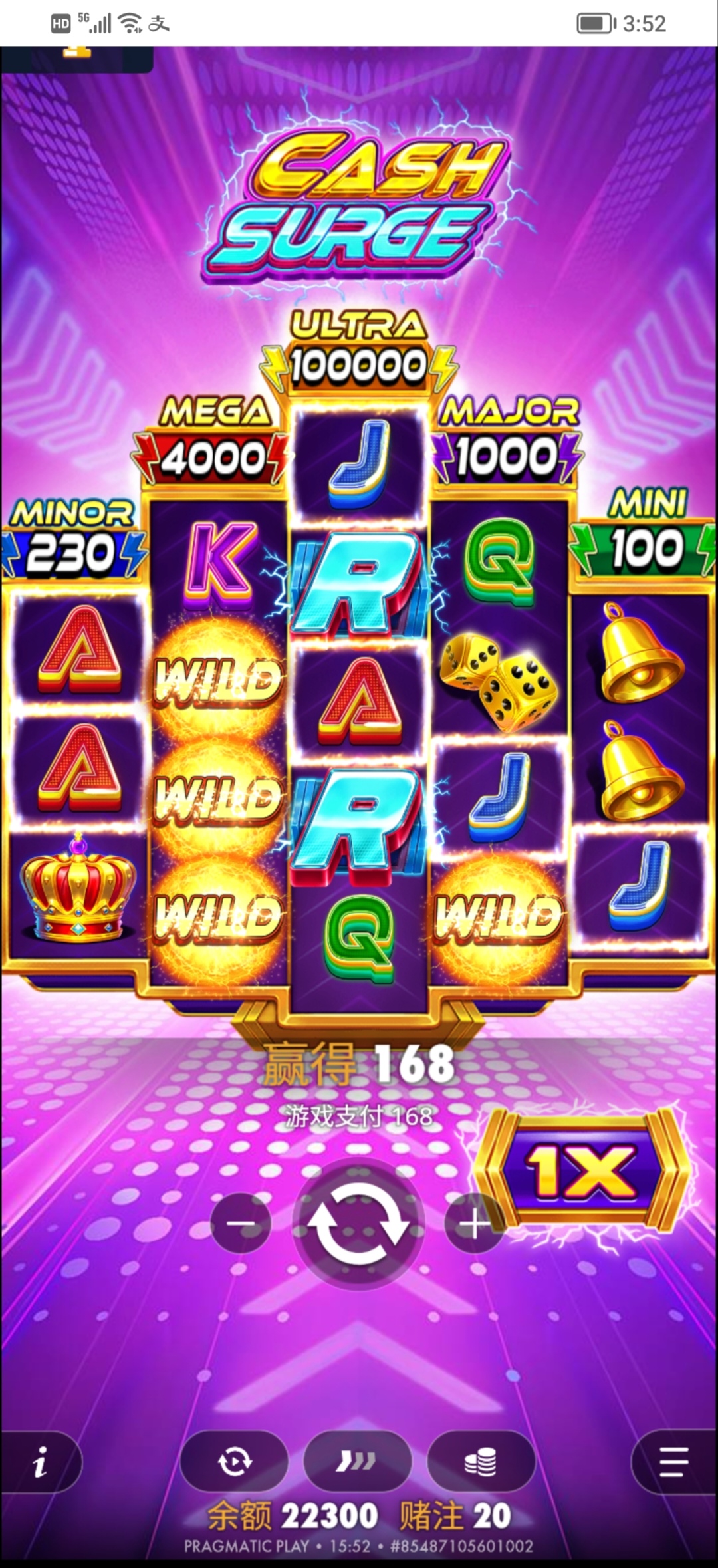
Task: Open the hamburger menu
Action: tap(674, 1462)
